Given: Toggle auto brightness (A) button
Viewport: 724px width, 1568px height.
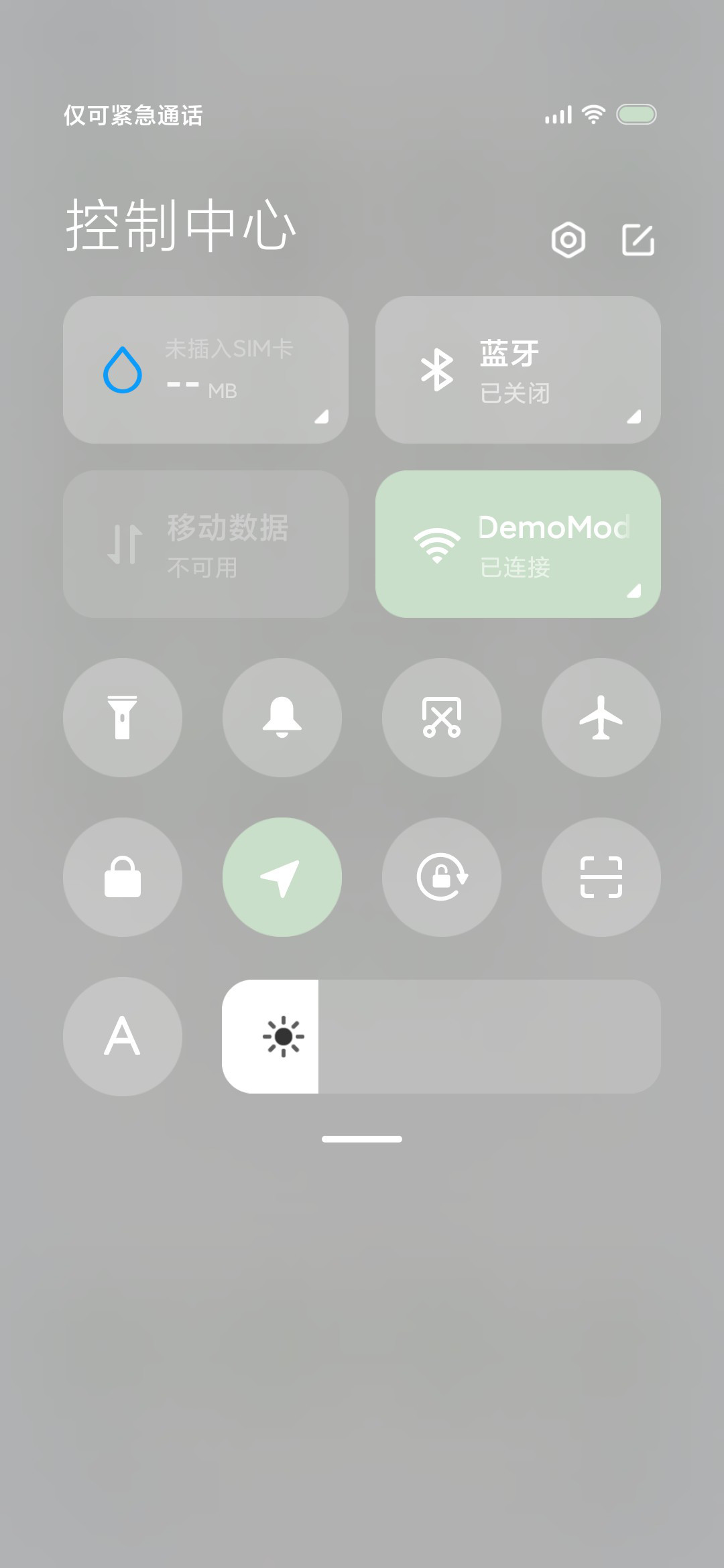Looking at the screenshot, I should tap(123, 1037).
